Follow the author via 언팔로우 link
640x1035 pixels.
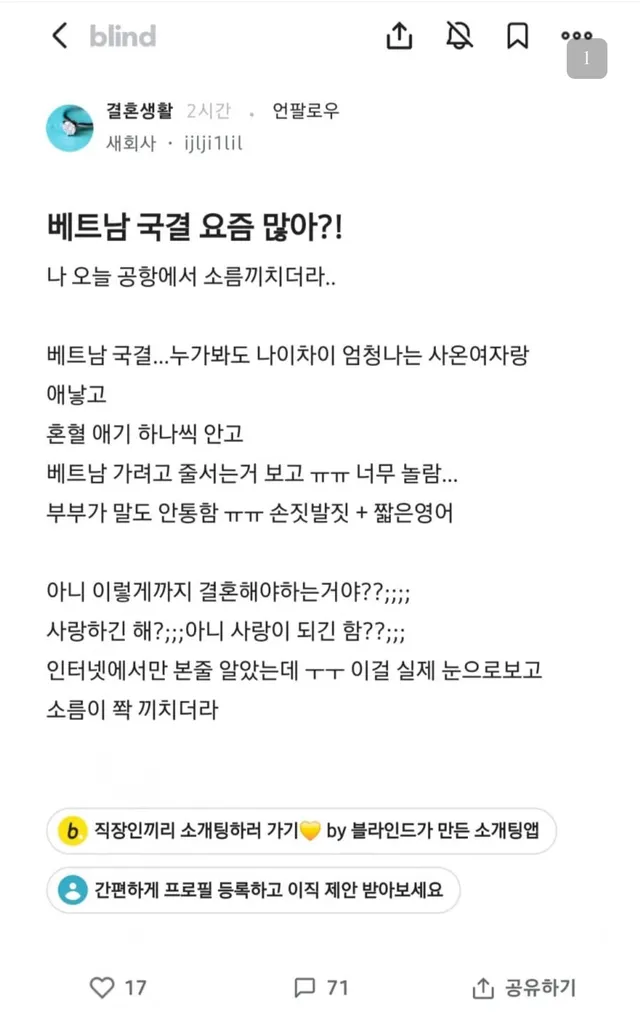pyautogui.click(x=305, y=110)
